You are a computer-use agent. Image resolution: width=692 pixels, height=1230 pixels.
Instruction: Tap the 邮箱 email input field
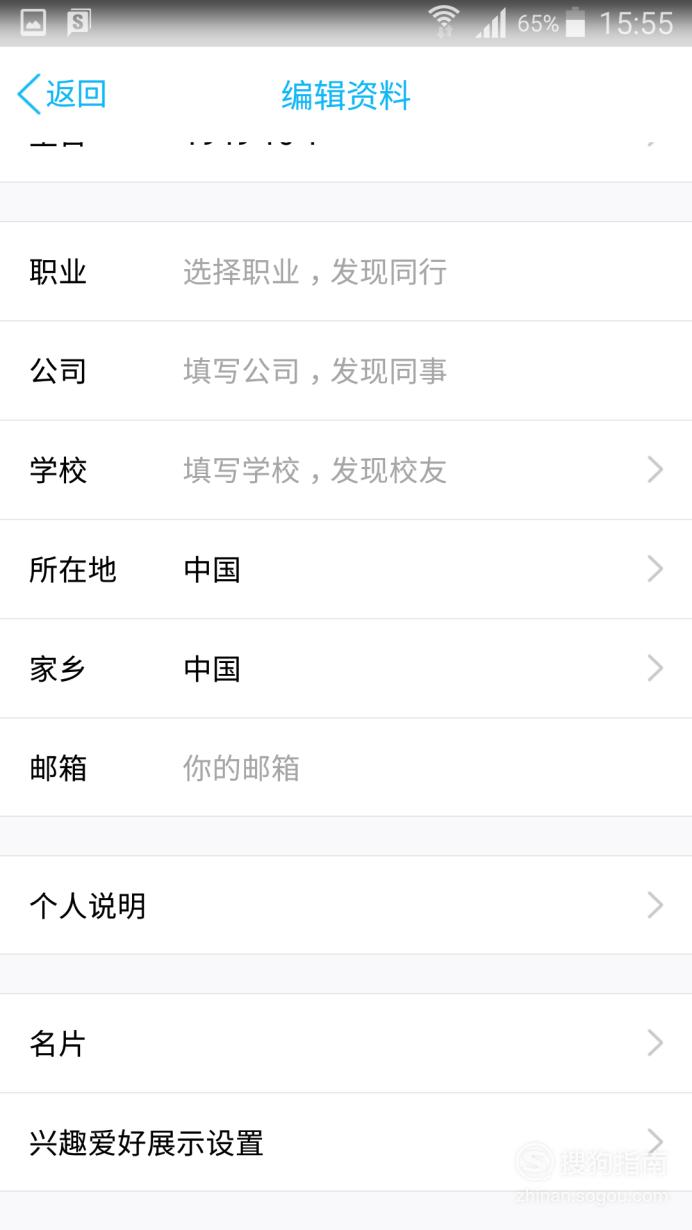point(346,767)
